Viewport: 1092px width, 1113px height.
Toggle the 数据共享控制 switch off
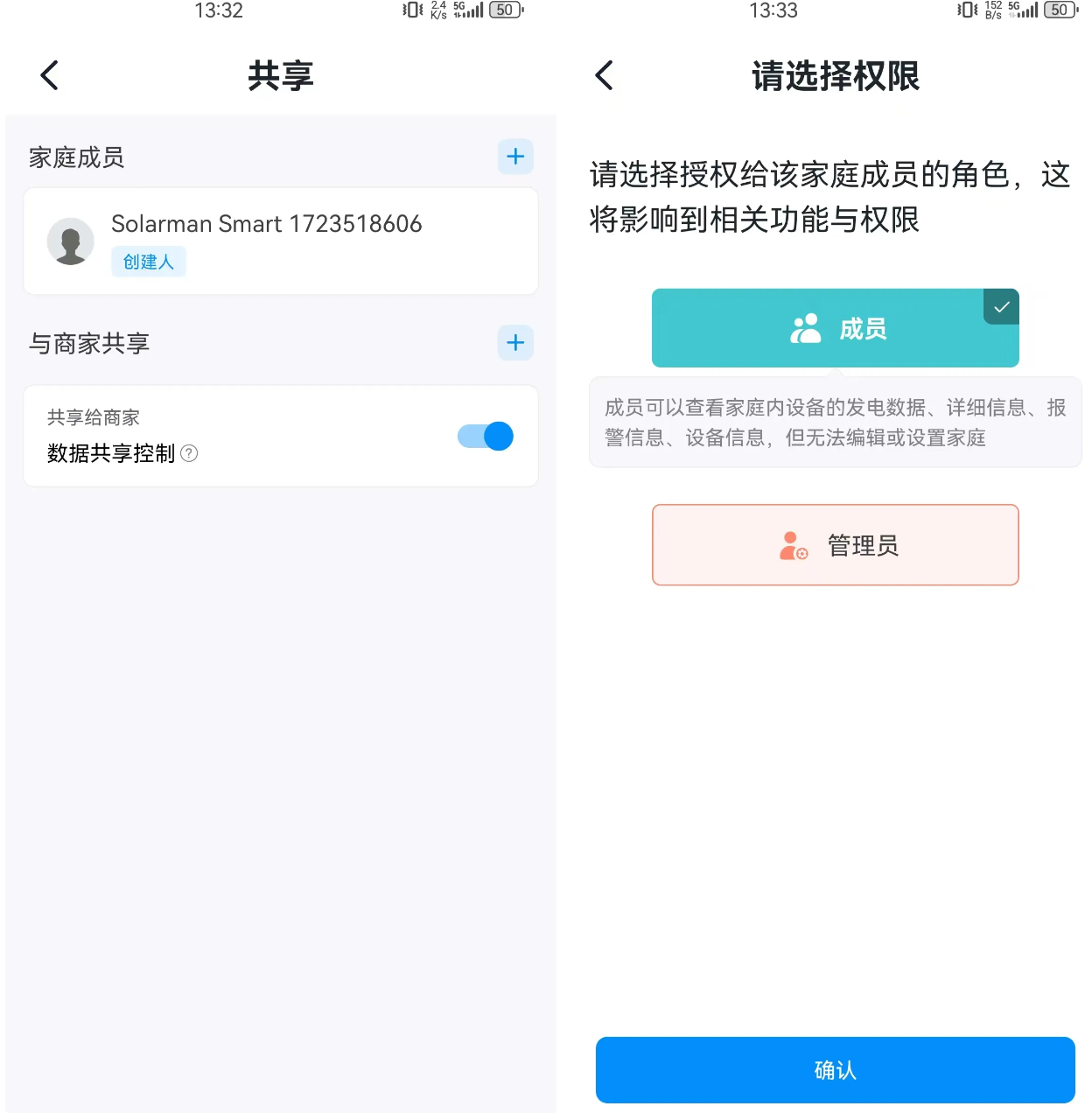(486, 436)
